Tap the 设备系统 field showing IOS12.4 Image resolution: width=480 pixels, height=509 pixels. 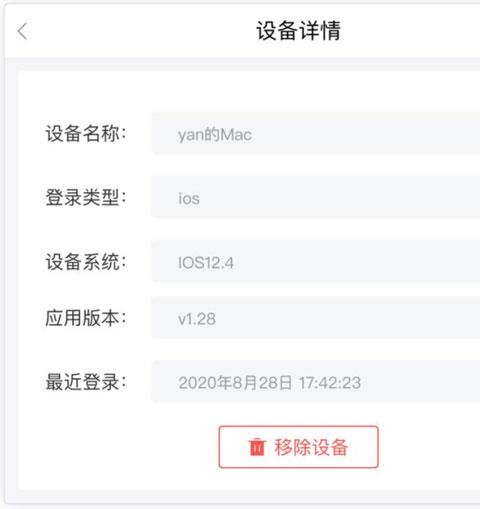pyautogui.click(x=316, y=261)
